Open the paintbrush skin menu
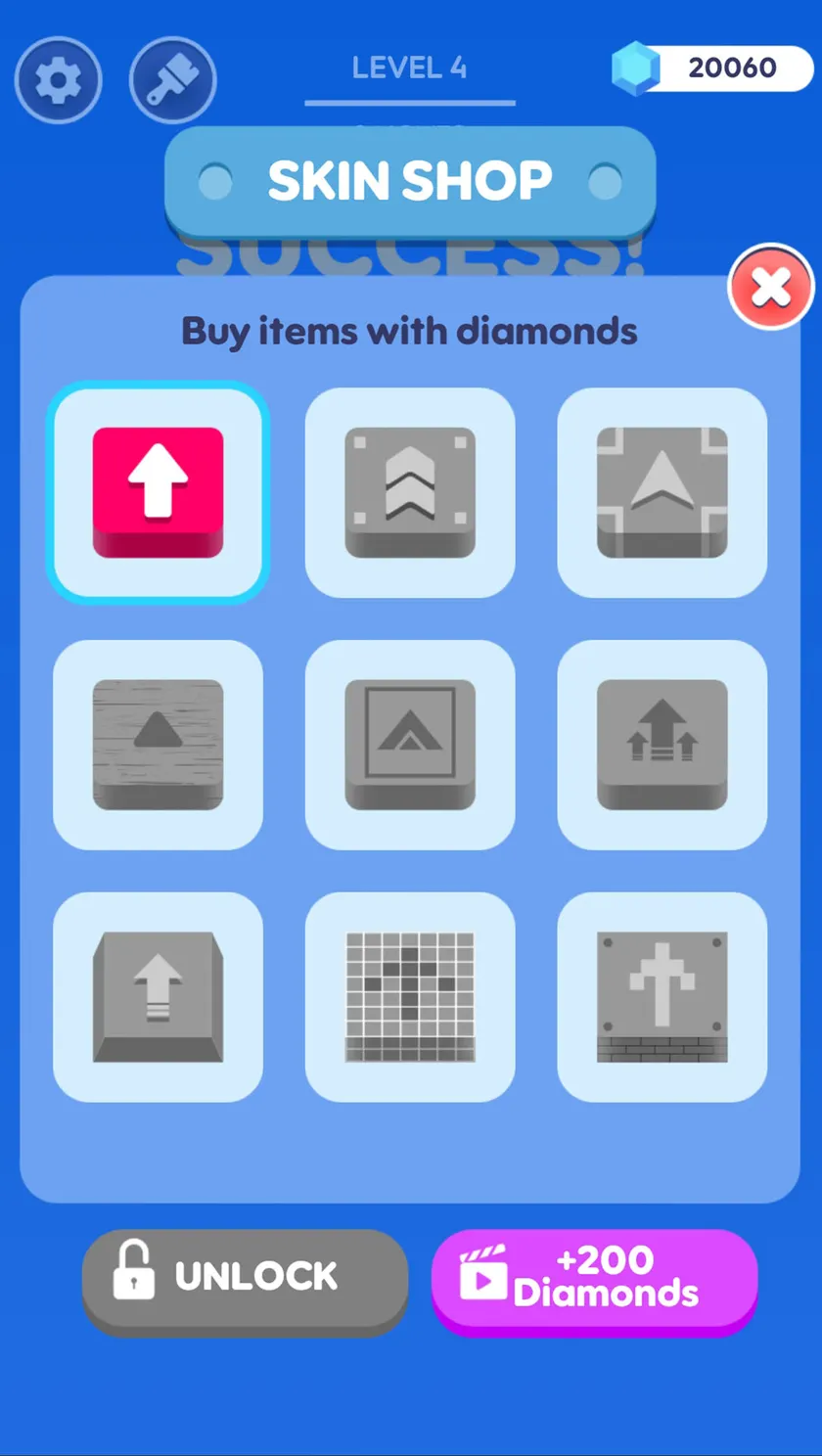Viewport: 822px width, 1456px height. (172, 80)
